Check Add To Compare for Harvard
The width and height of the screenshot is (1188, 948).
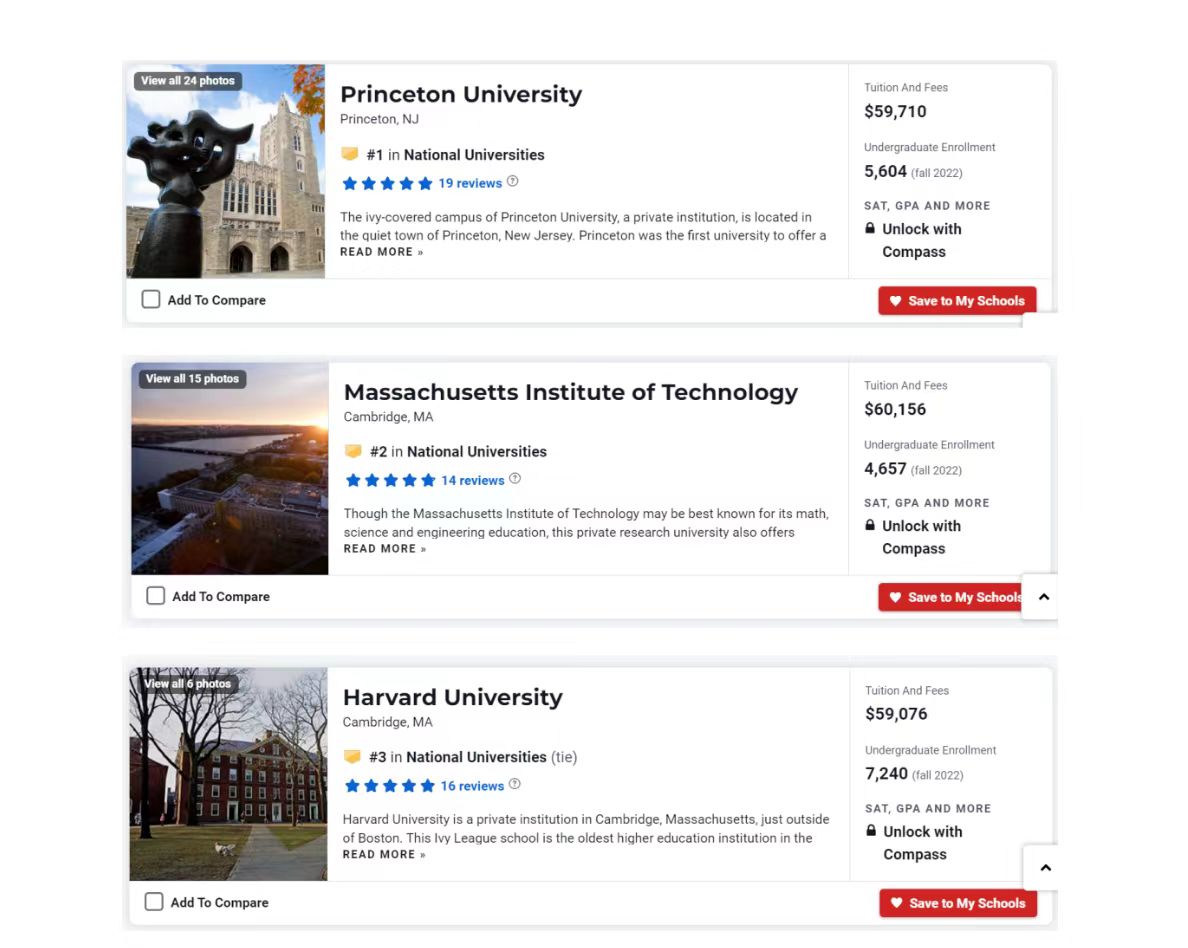(x=154, y=902)
